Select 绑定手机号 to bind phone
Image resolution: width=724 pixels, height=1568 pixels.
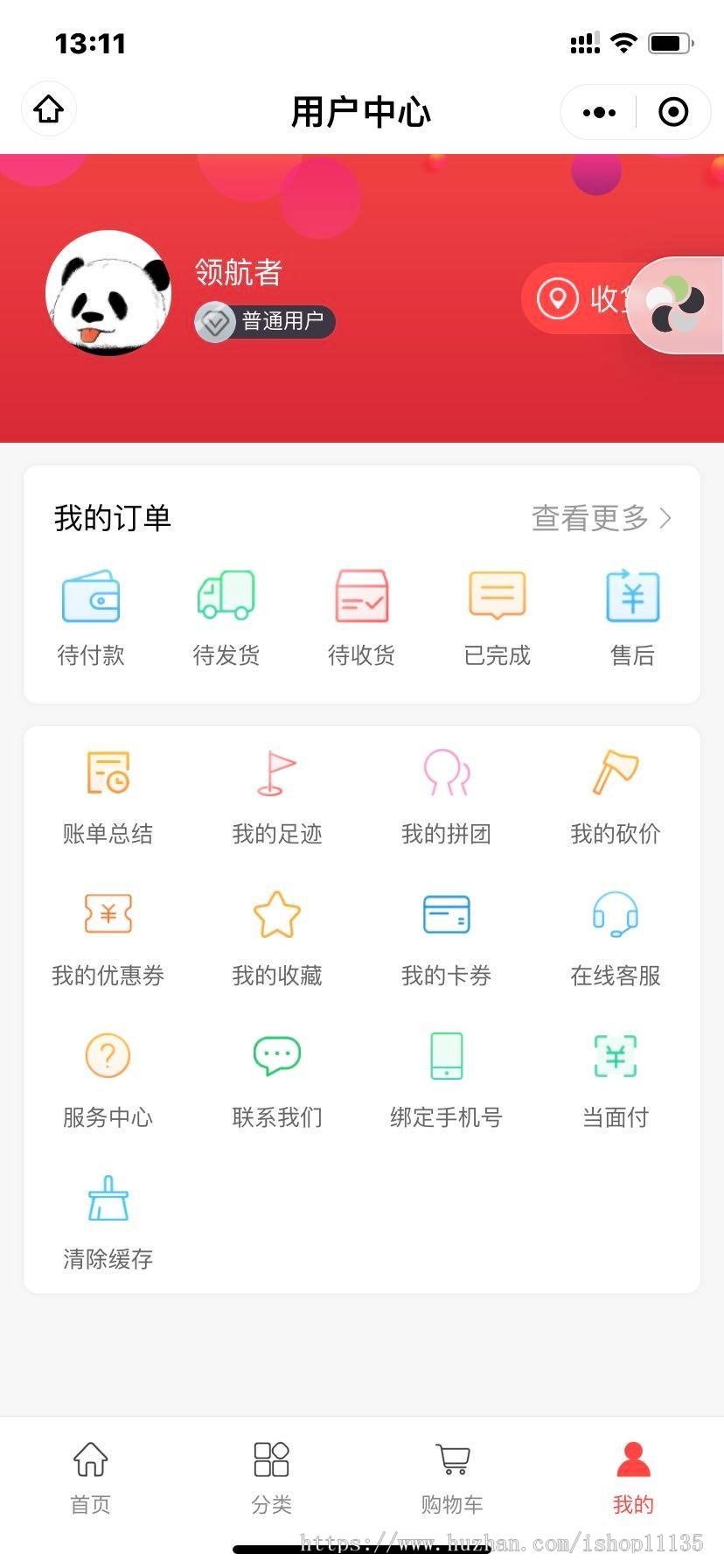point(446,1080)
